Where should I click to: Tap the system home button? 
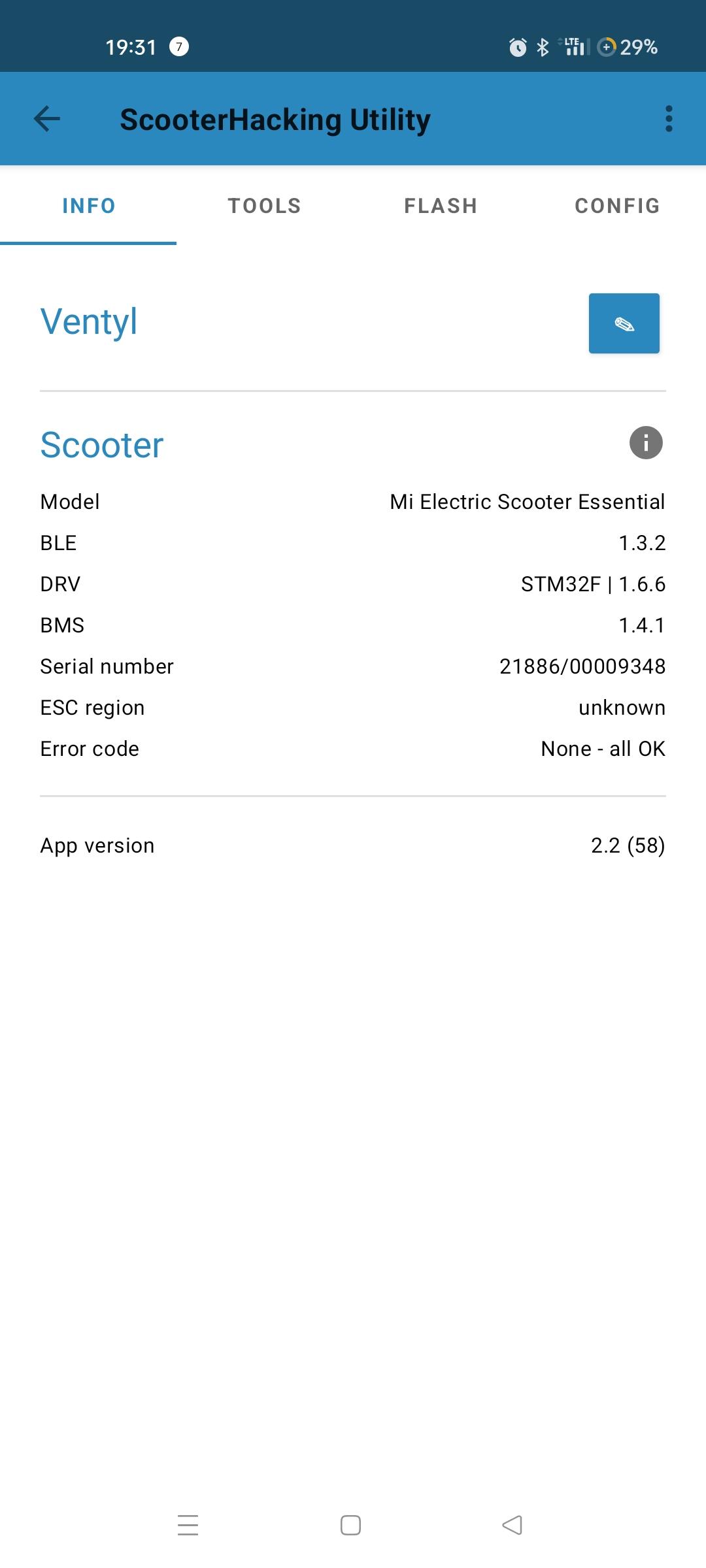pos(350,1525)
